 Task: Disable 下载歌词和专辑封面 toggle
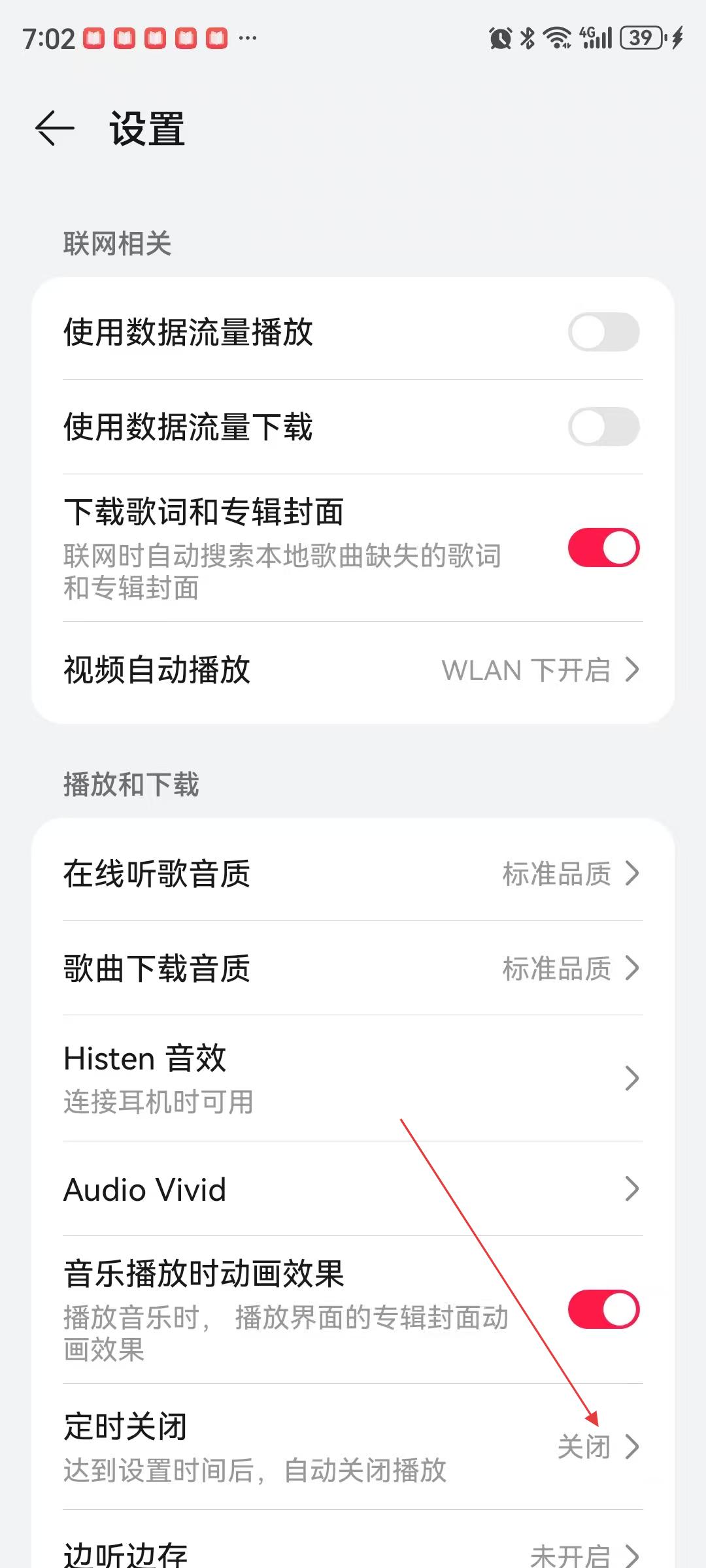tap(603, 547)
